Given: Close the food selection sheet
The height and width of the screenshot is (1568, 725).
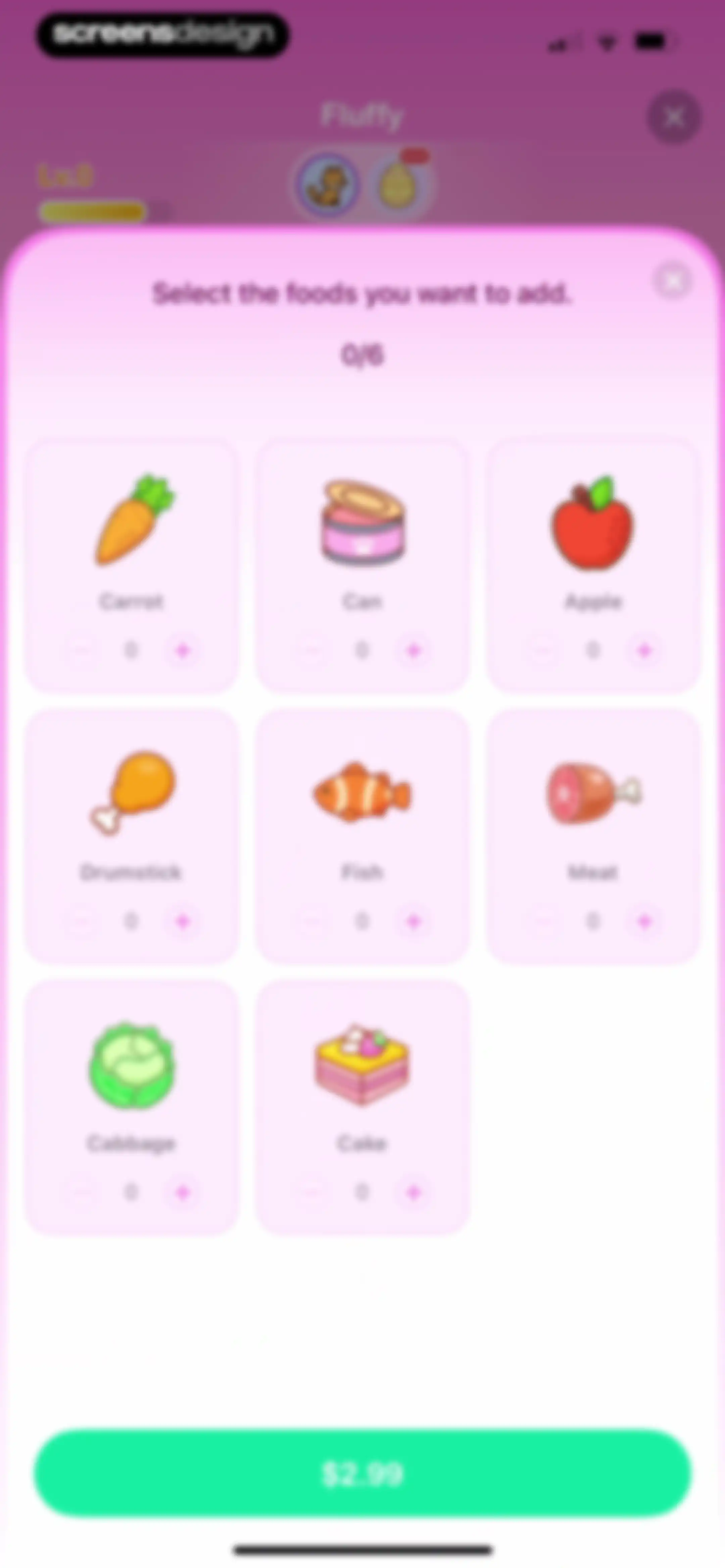Looking at the screenshot, I should pos(673,281).
